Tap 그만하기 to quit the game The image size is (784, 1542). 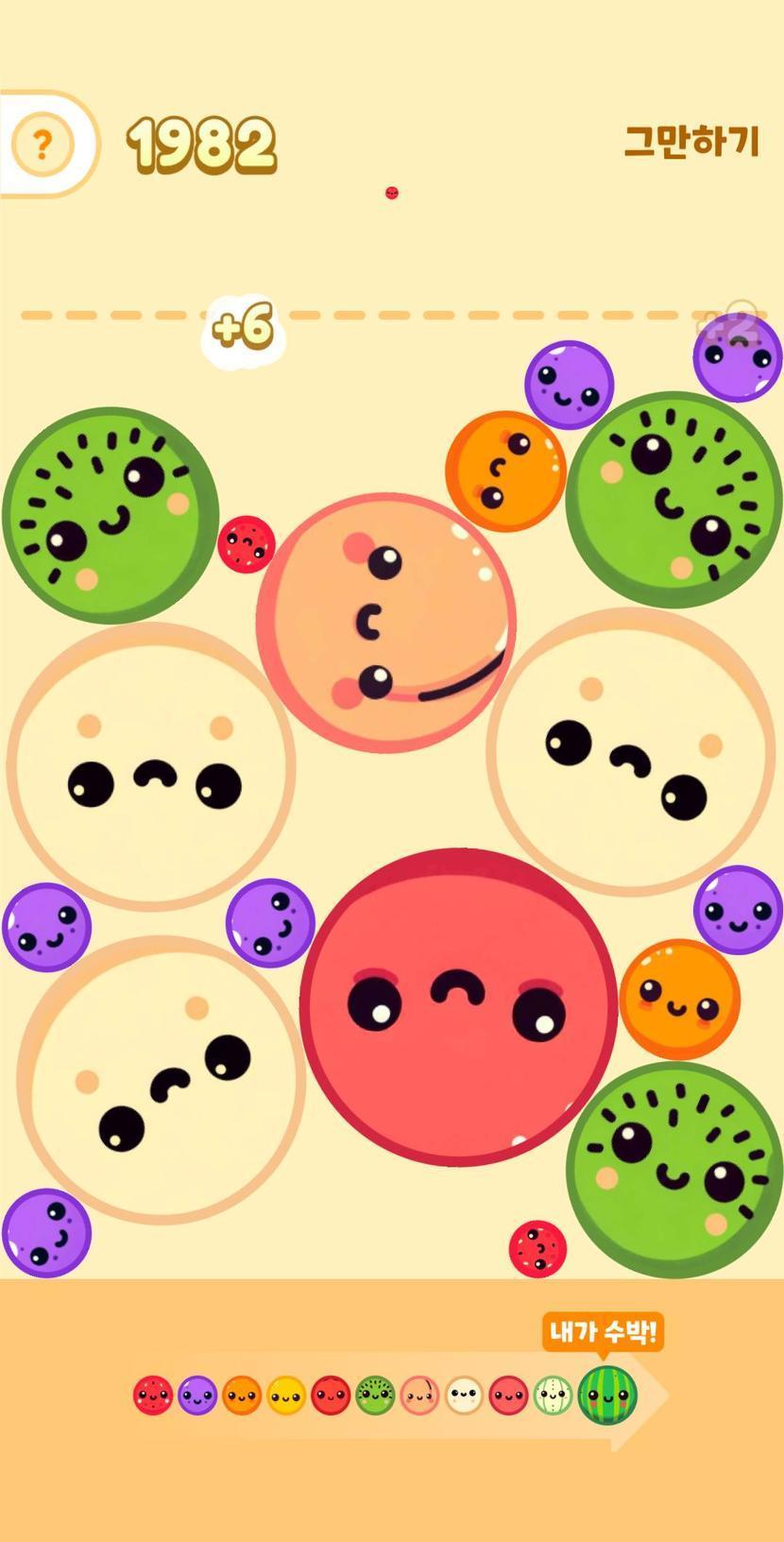click(691, 142)
